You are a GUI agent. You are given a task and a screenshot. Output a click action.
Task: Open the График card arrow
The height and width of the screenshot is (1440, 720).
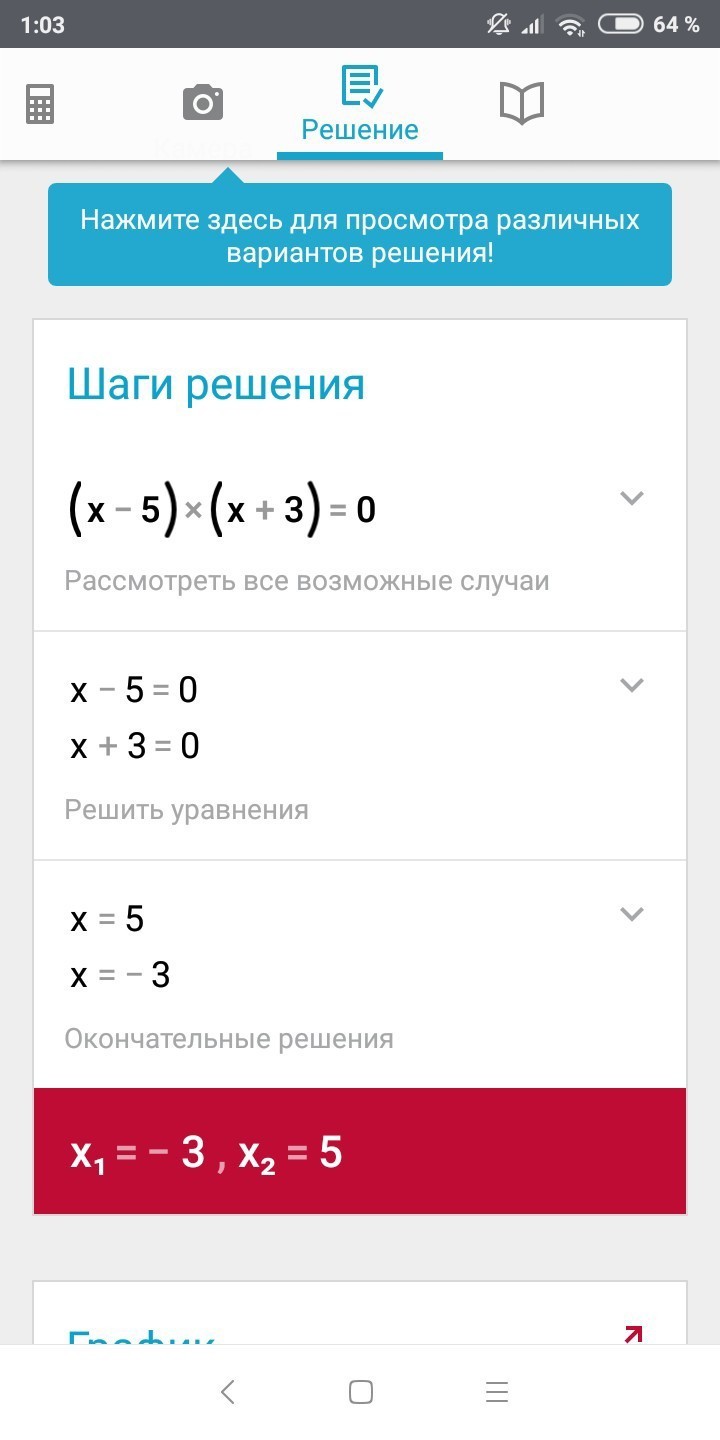(632, 1334)
